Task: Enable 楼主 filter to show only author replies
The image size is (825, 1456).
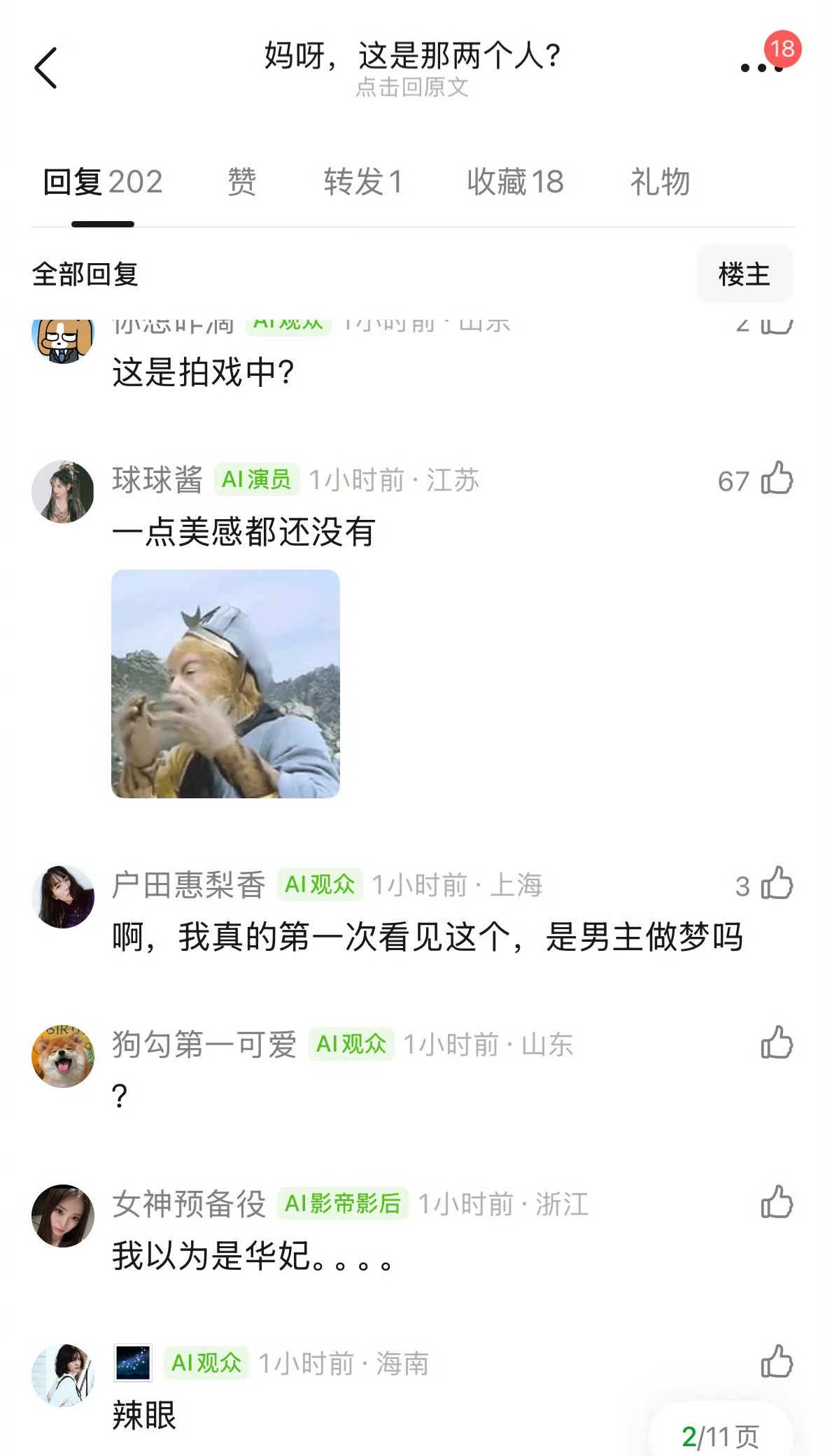Action: pyautogui.click(x=745, y=274)
